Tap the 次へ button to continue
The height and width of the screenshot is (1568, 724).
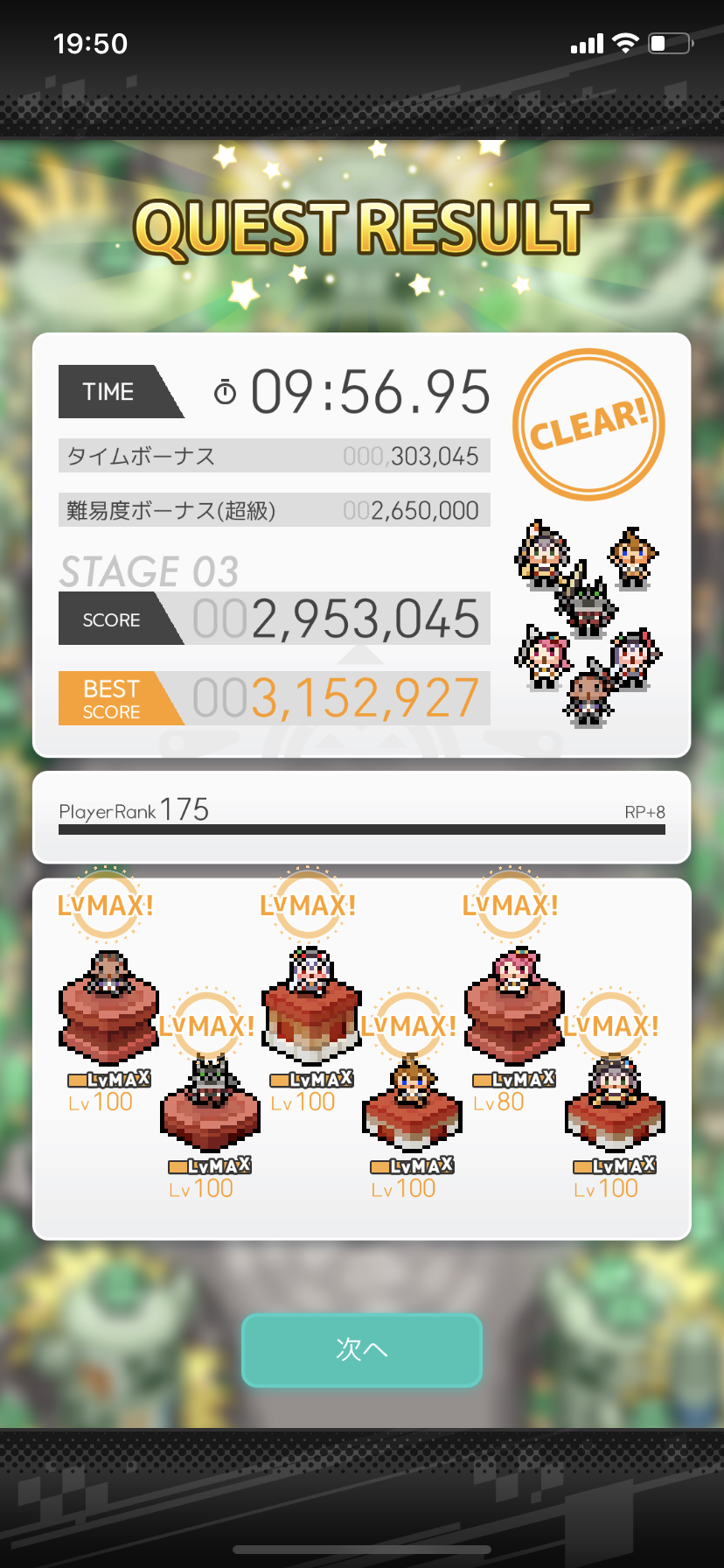click(361, 1349)
